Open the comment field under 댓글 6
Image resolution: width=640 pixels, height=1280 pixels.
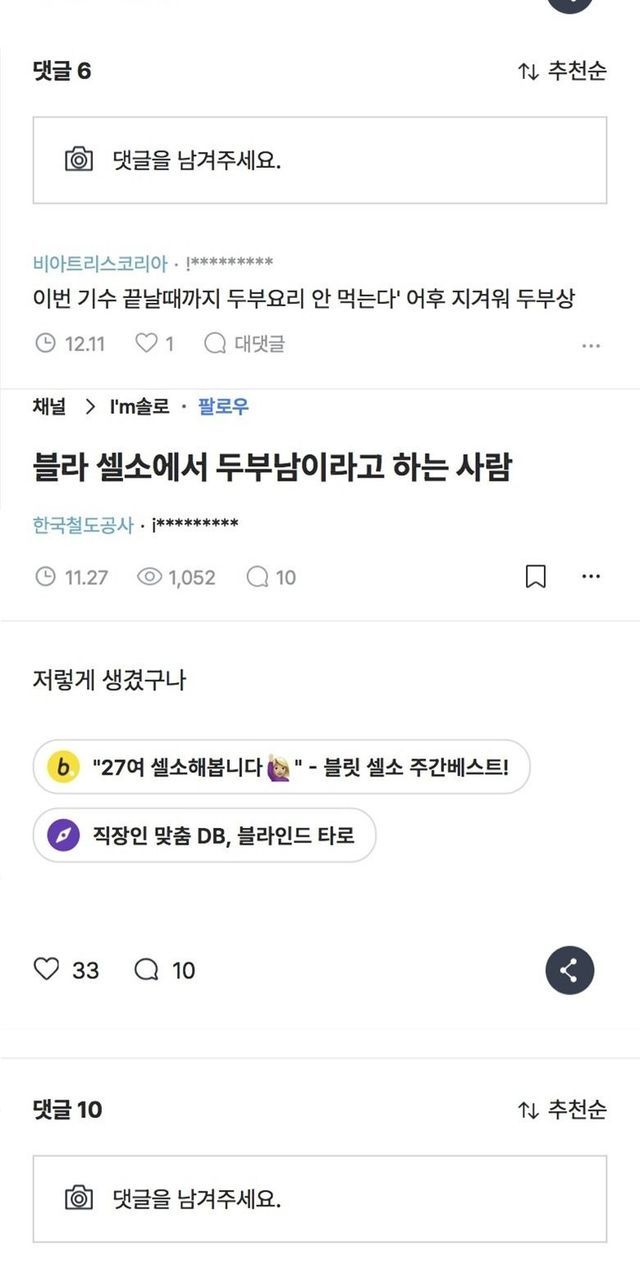click(x=320, y=160)
